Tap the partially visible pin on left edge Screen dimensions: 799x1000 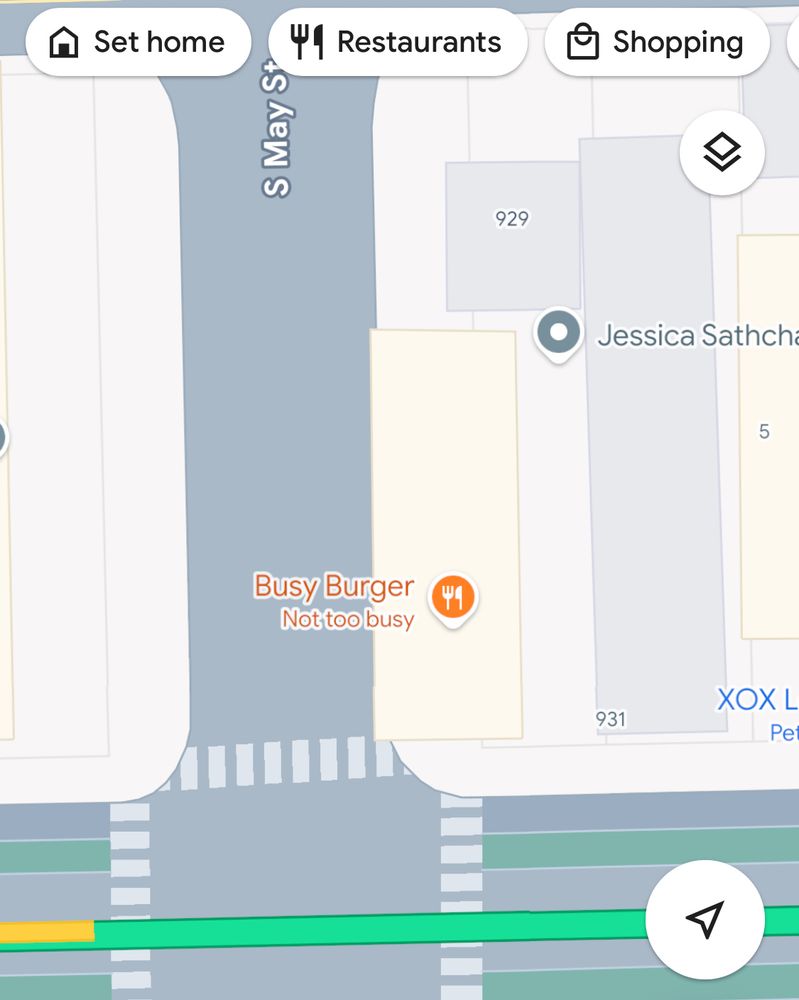point(3,437)
